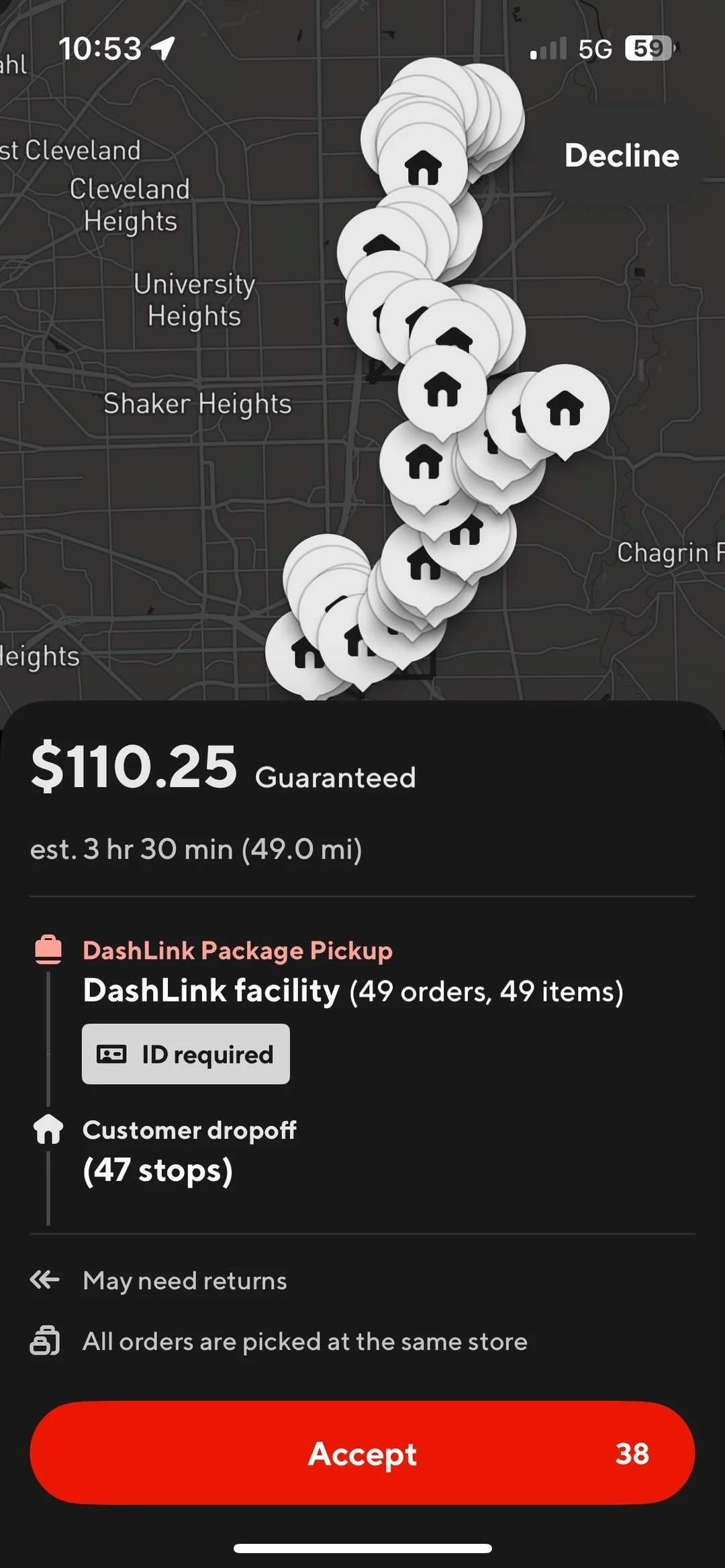Decline this DashLink delivery offer
The height and width of the screenshot is (1568, 725).
(622, 156)
